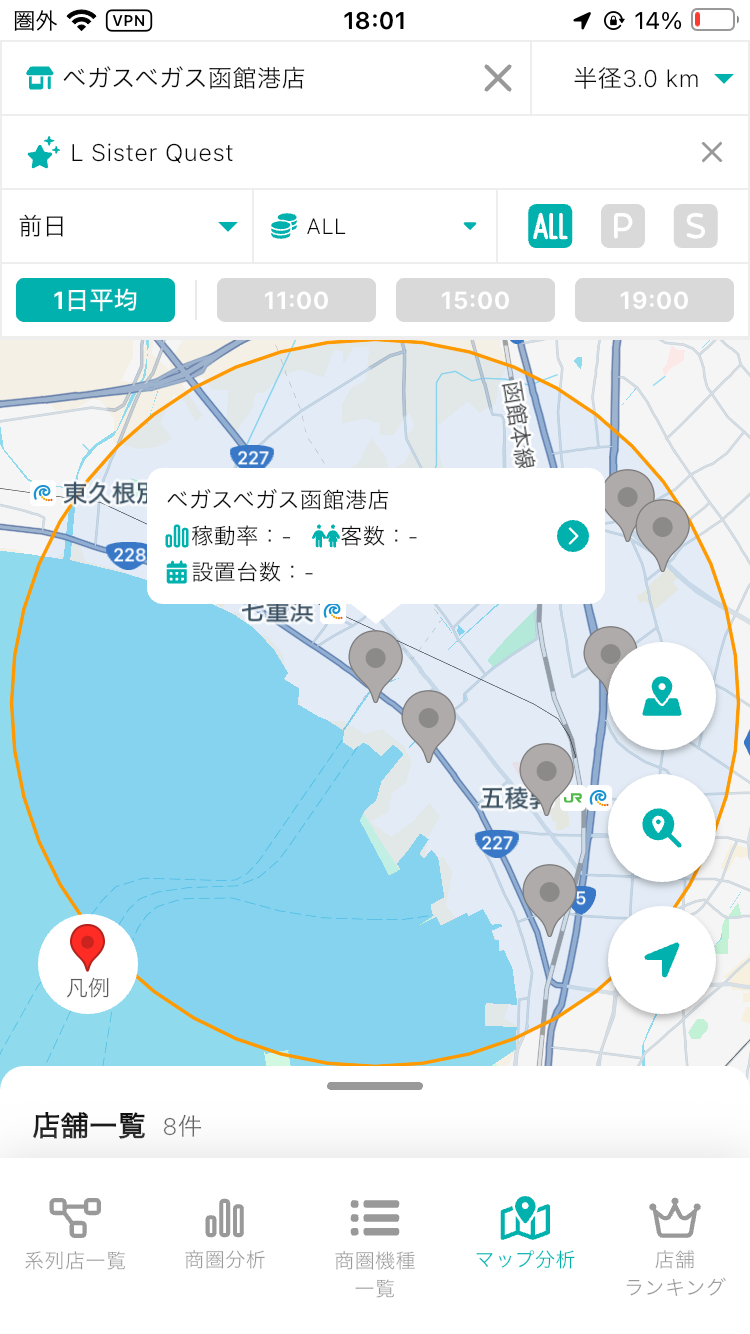
Task: Expand the 前日 date dropdown
Action: point(128,227)
